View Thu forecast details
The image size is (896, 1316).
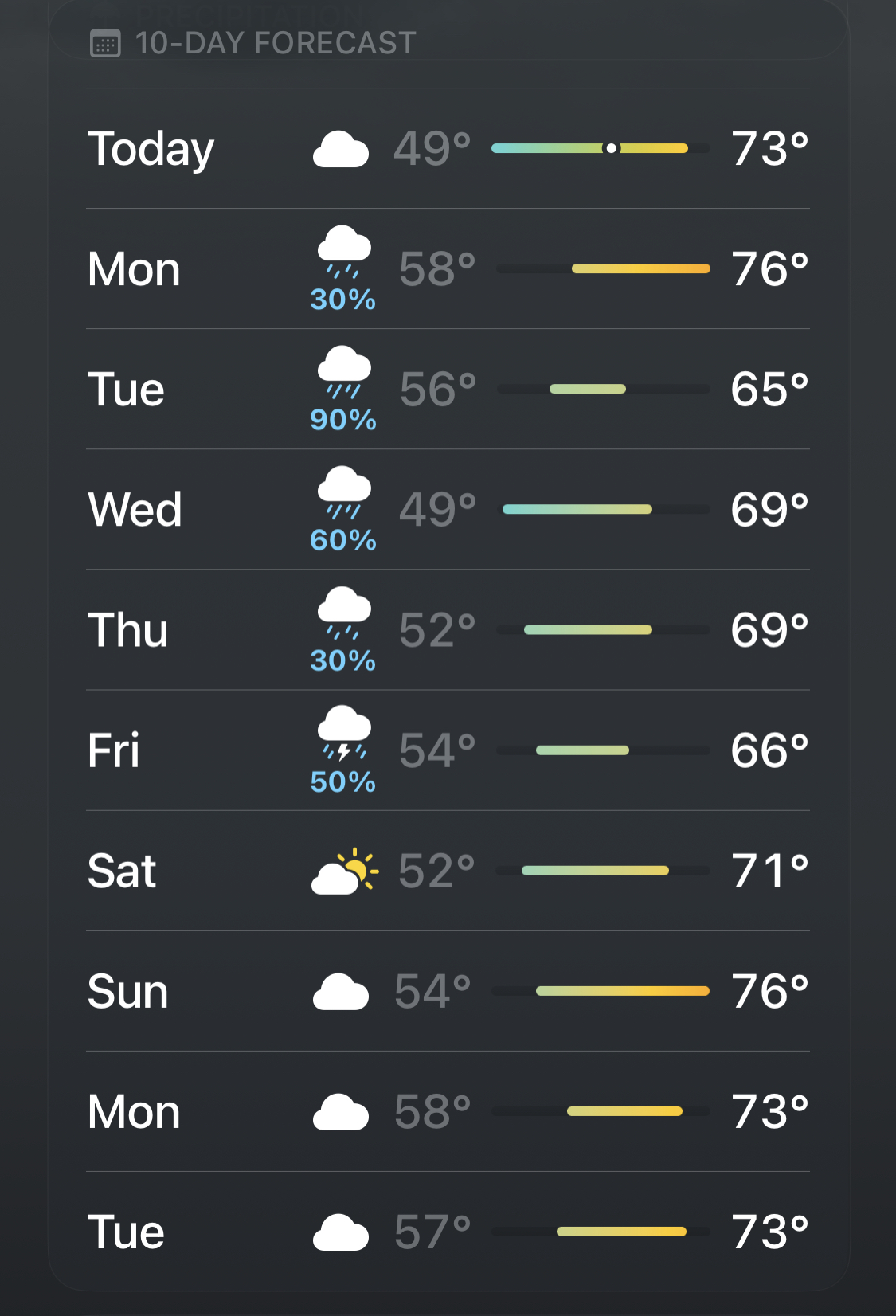pos(448,630)
